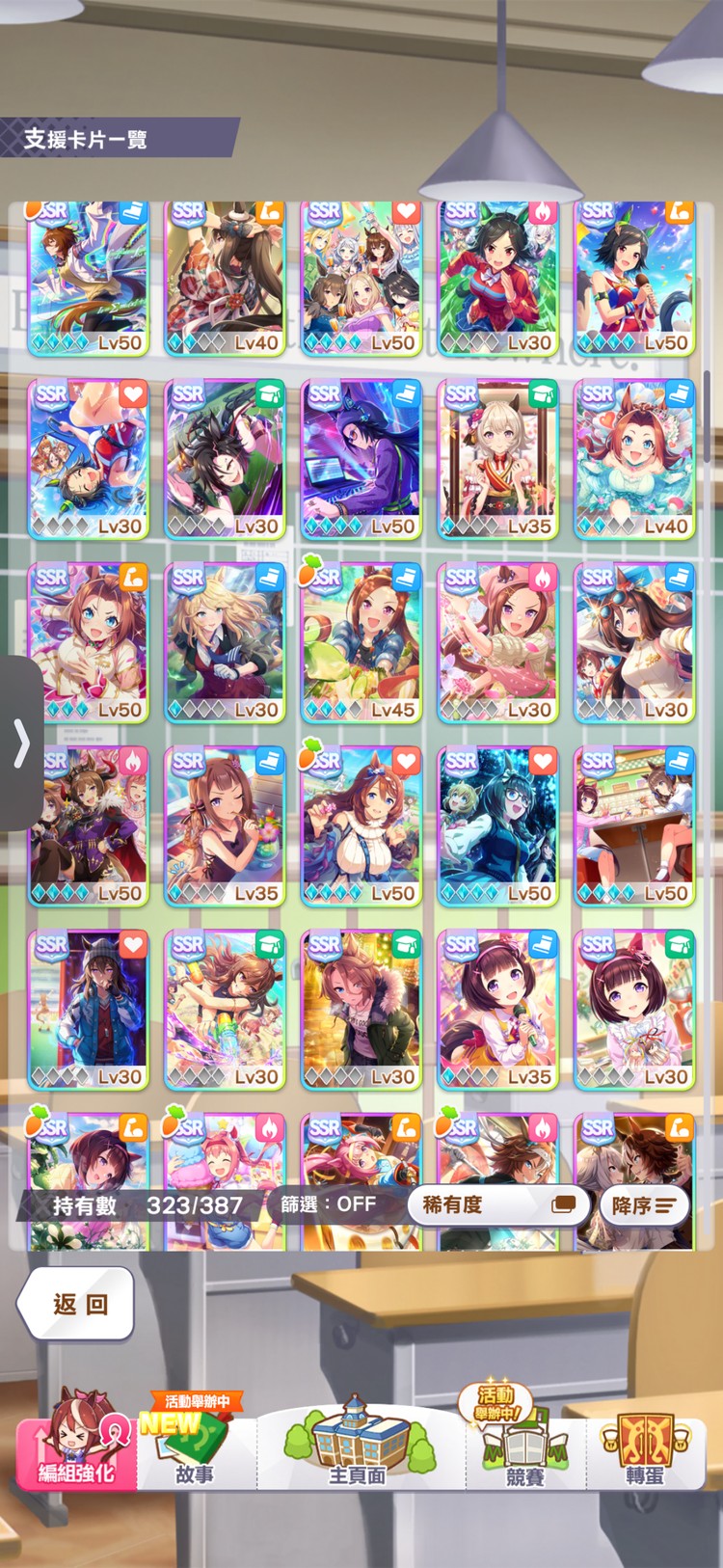723x1568 pixels.
Task: Toggle the 降序 sort order
Action: click(644, 1205)
